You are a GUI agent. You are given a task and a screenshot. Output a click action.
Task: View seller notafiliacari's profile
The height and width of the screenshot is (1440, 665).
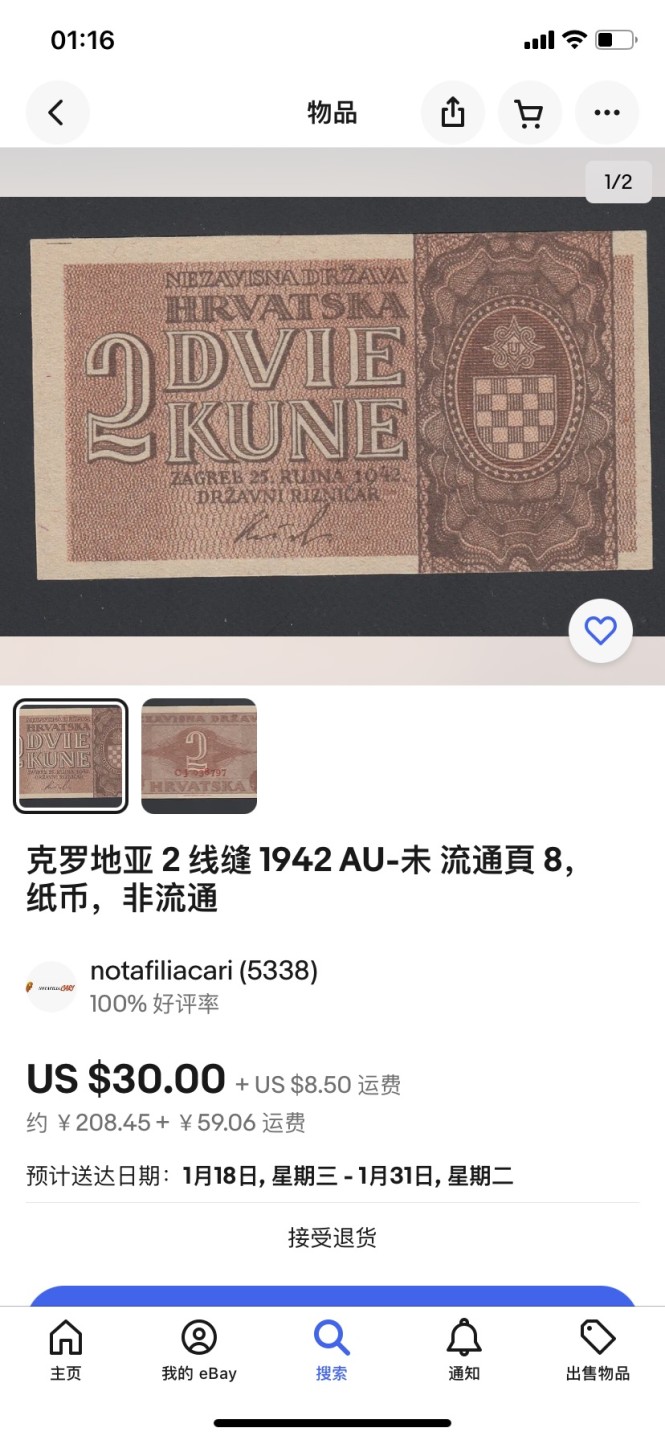click(x=203, y=970)
